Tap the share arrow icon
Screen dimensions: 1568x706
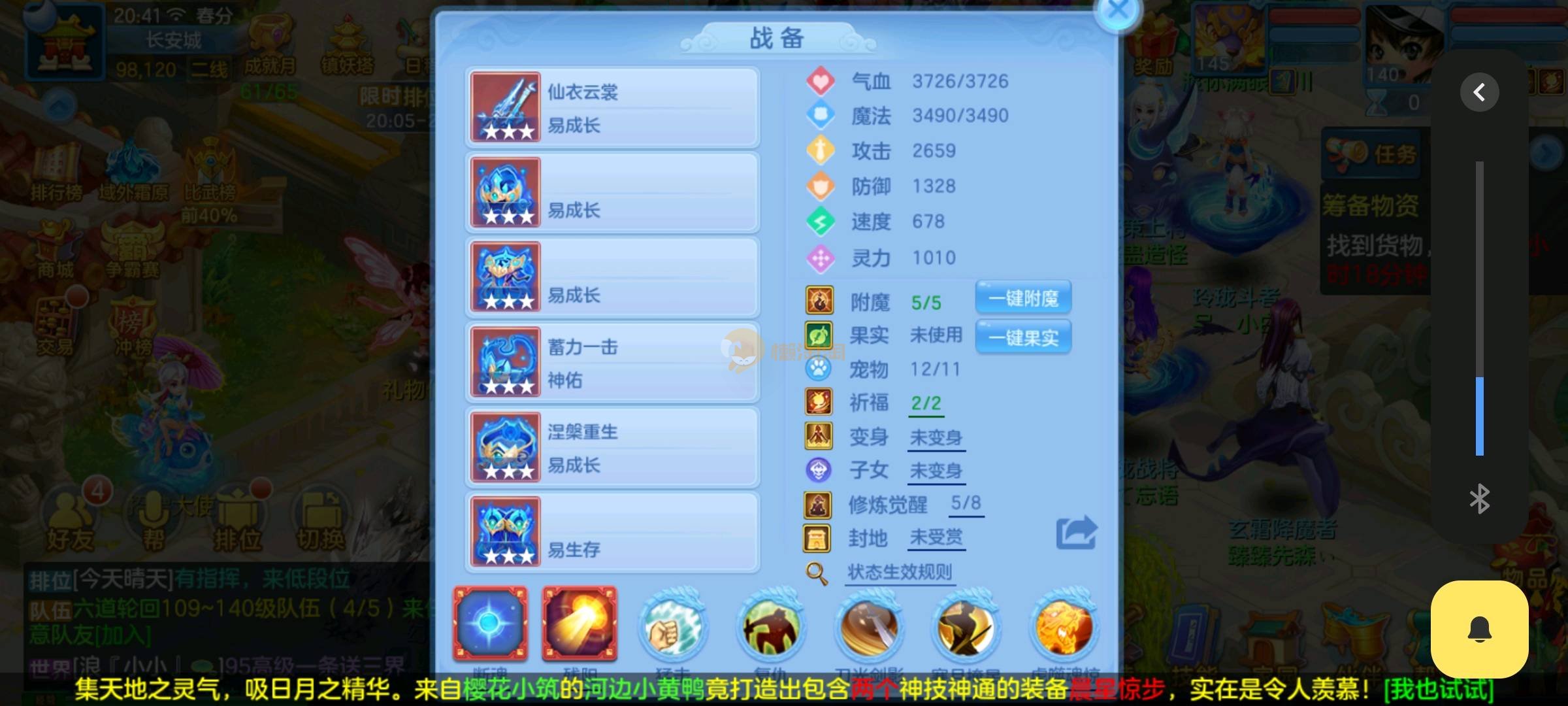click(x=1076, y=533)
